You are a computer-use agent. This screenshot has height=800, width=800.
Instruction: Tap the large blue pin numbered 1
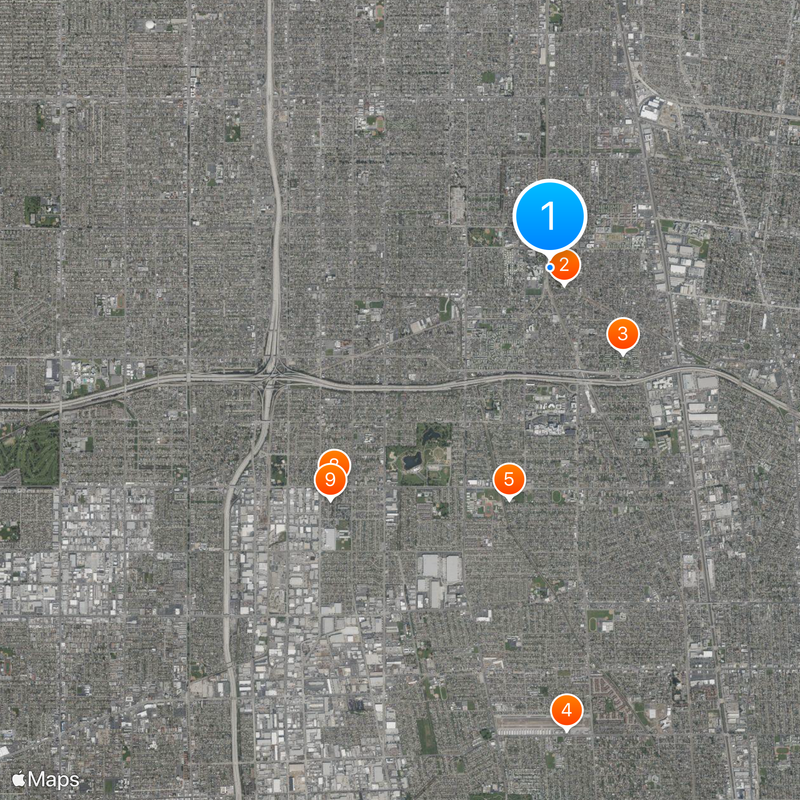pyautogui.click(x=549, y=215)
